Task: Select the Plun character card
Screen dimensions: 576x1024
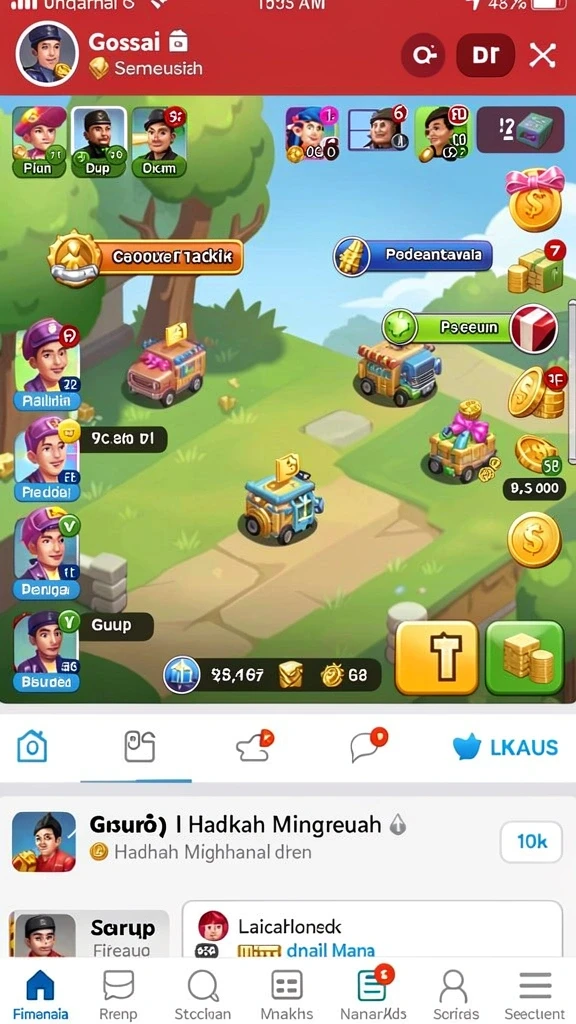Action: (39, 142)
